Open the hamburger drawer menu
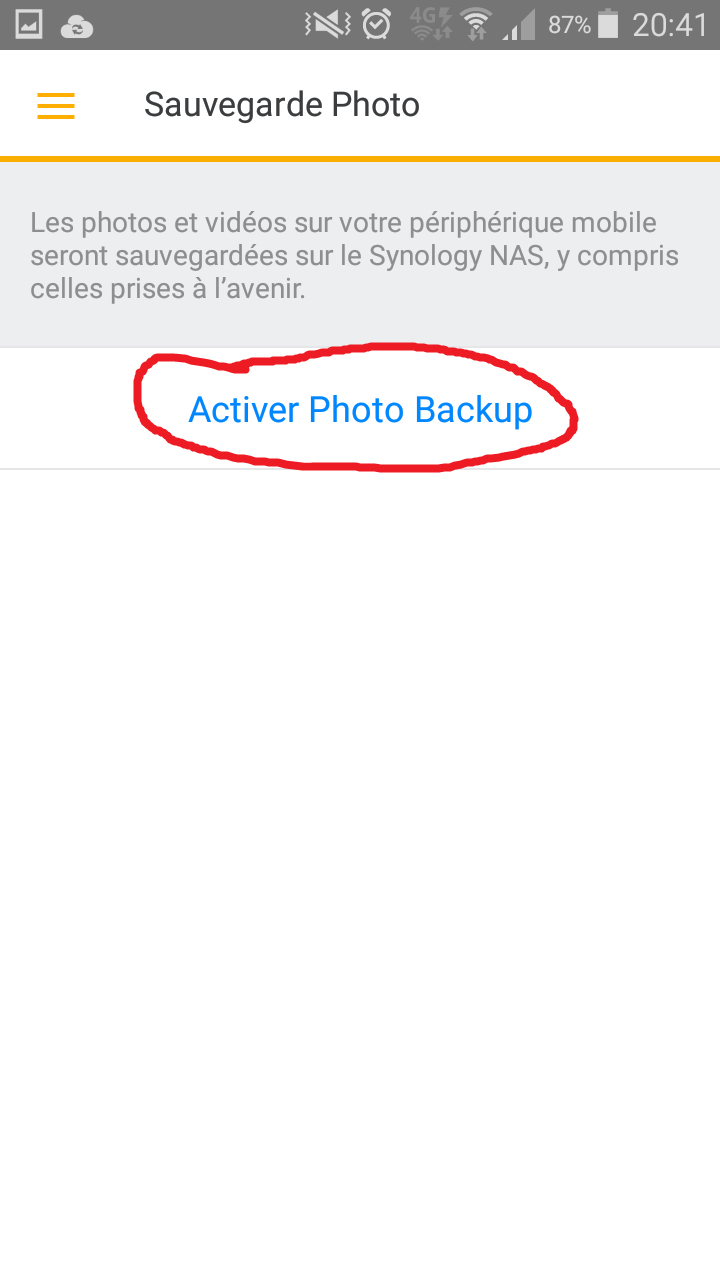Screen dimensions: 720x1280 pos(56,105)
